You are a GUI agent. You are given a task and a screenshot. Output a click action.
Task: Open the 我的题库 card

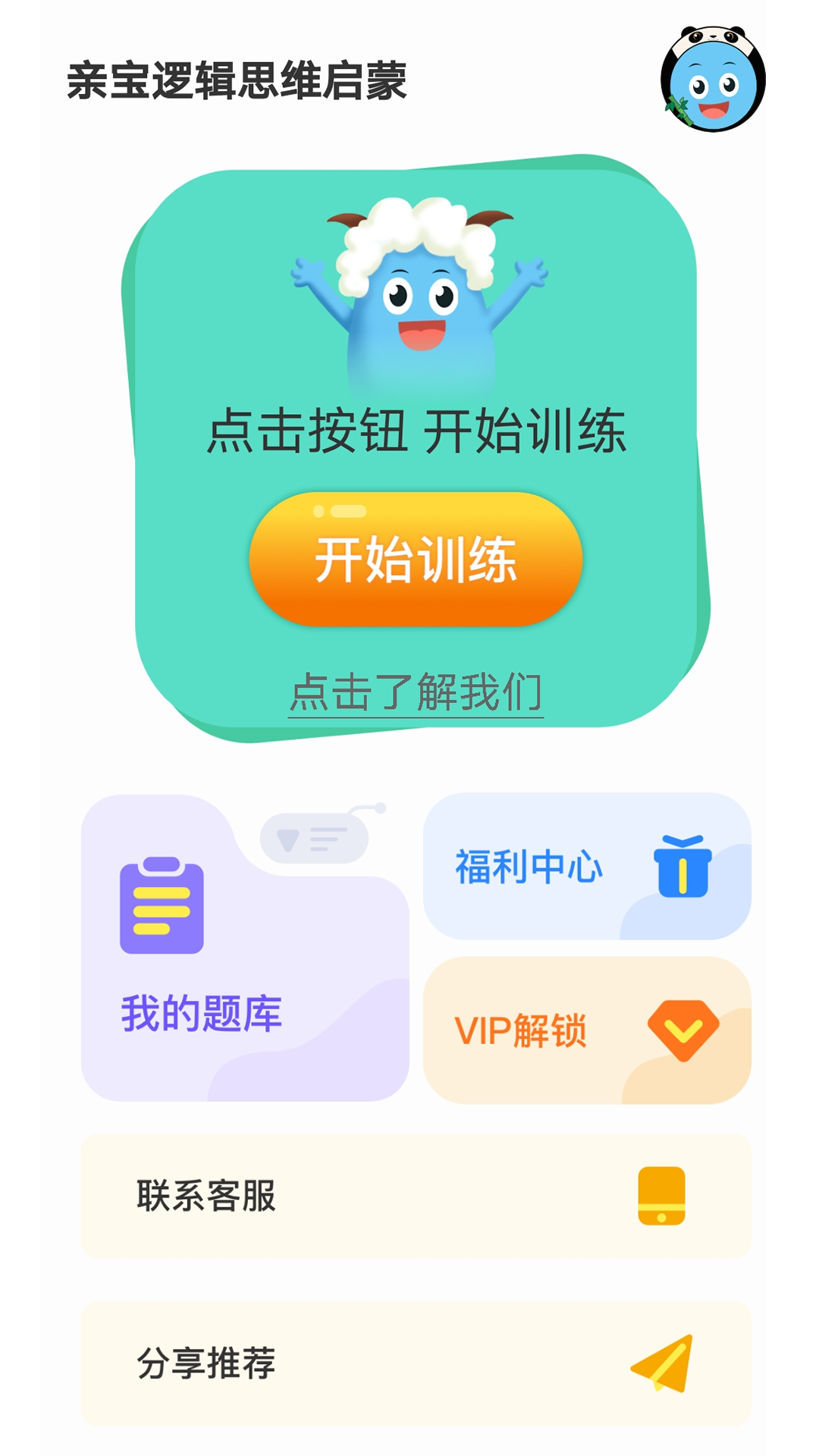click(244, 948)
